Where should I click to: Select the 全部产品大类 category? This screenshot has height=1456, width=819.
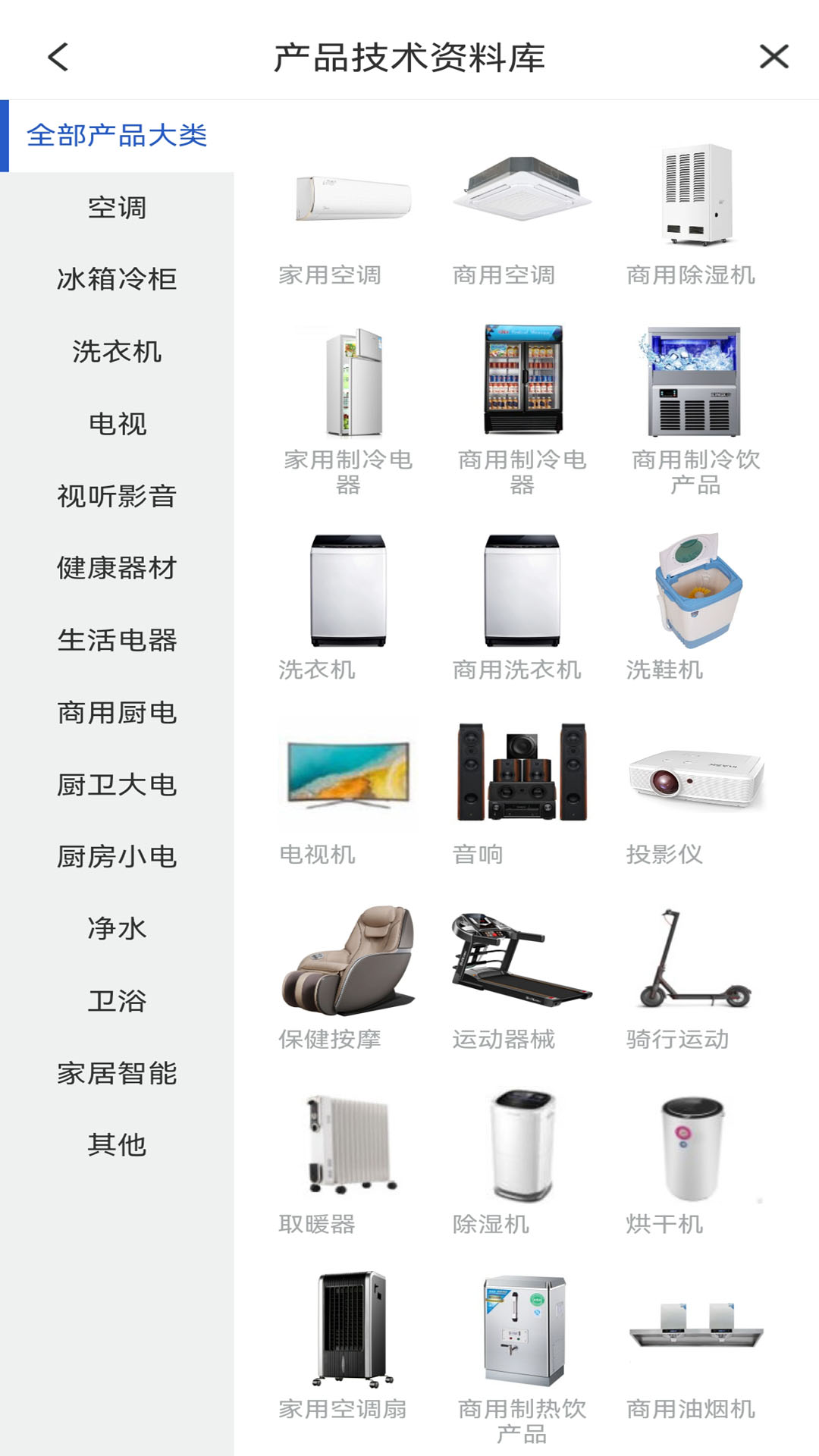[x=117, y=136]
